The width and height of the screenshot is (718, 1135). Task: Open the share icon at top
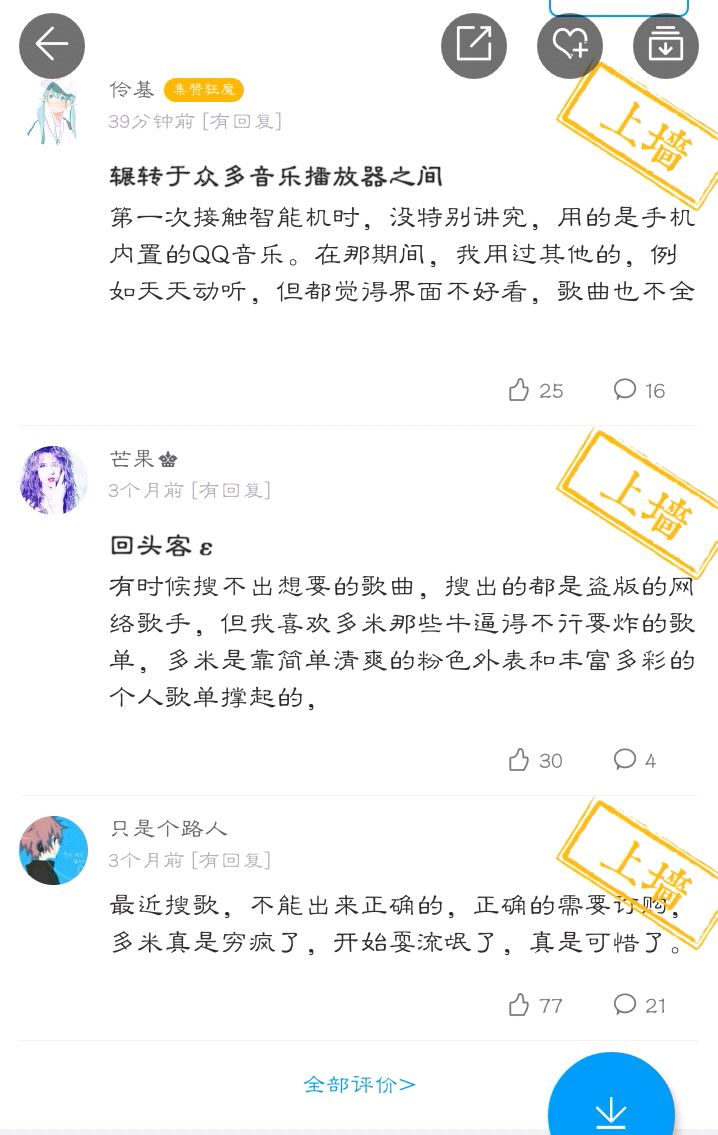coord(474,45)
